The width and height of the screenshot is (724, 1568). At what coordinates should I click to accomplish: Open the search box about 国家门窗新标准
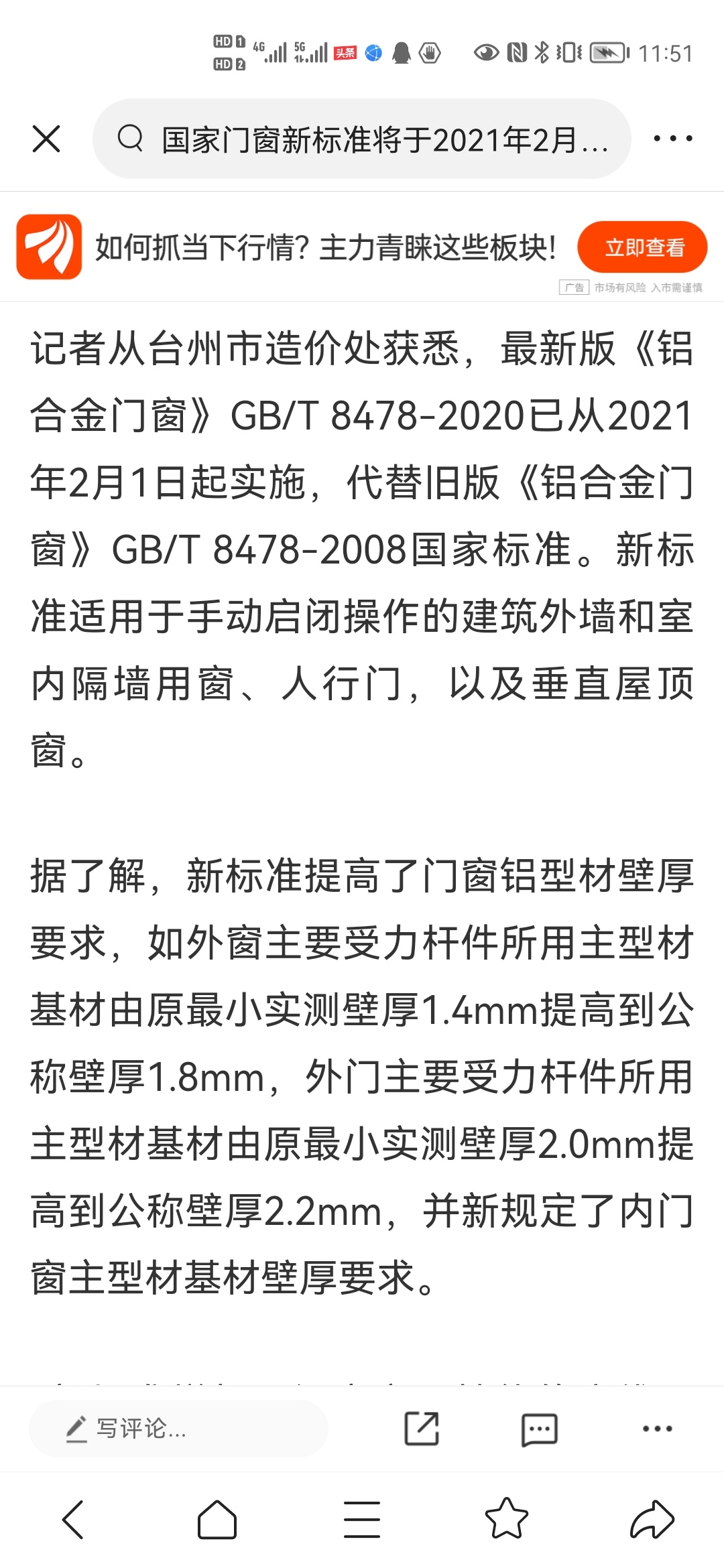click(x=362, y=139)
